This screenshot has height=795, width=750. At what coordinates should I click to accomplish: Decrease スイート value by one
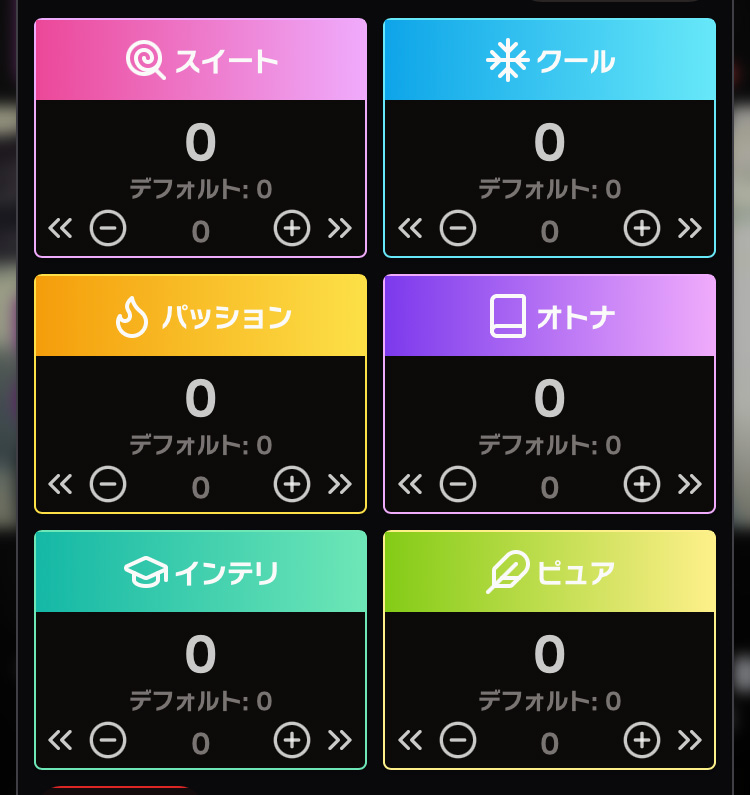point(108,229)
